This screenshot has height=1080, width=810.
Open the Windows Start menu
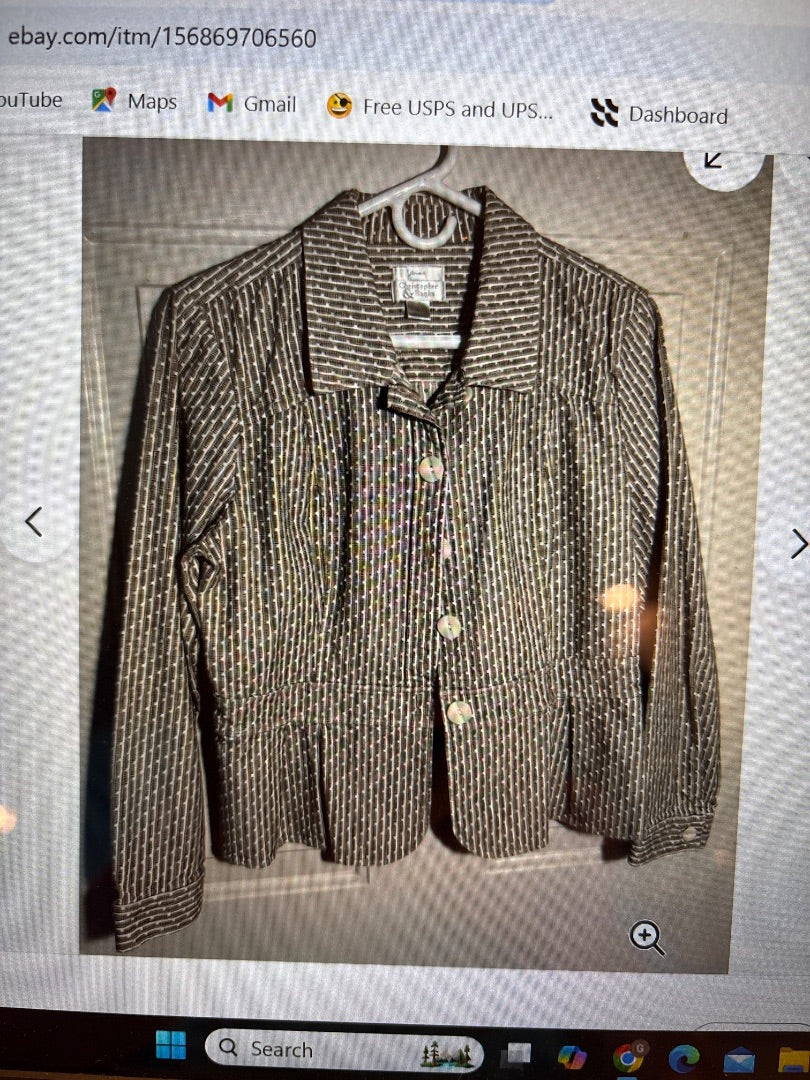point(171,1046)
